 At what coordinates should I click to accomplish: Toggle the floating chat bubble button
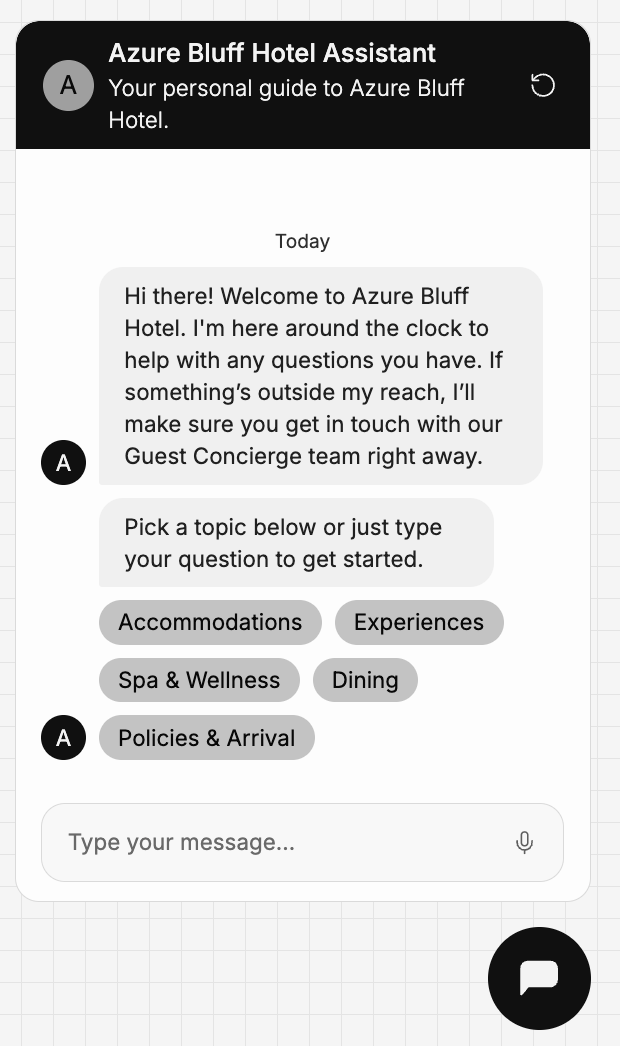pos(539,978)
